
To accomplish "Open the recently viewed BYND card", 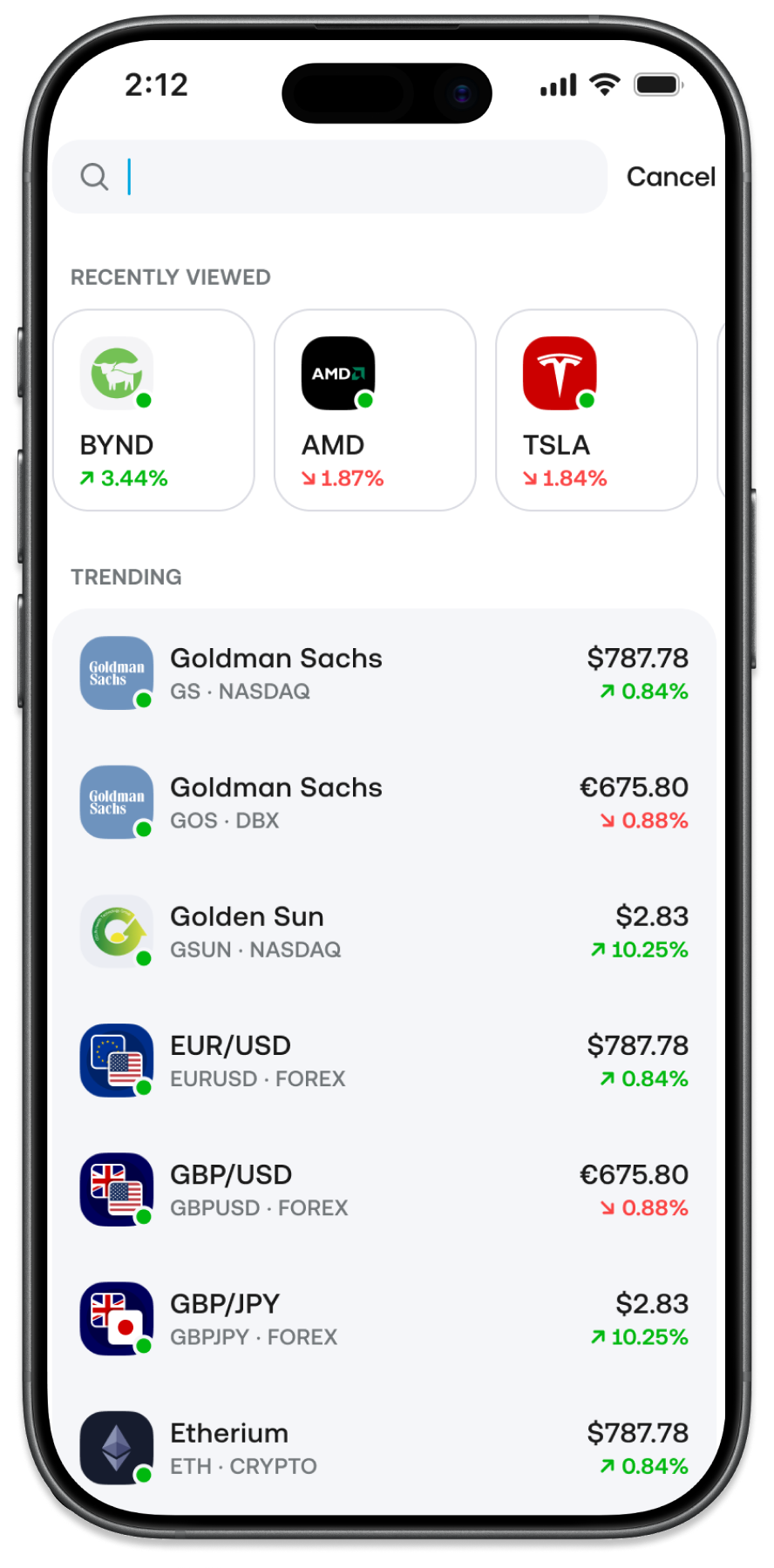I will click(x=153, y=410).
